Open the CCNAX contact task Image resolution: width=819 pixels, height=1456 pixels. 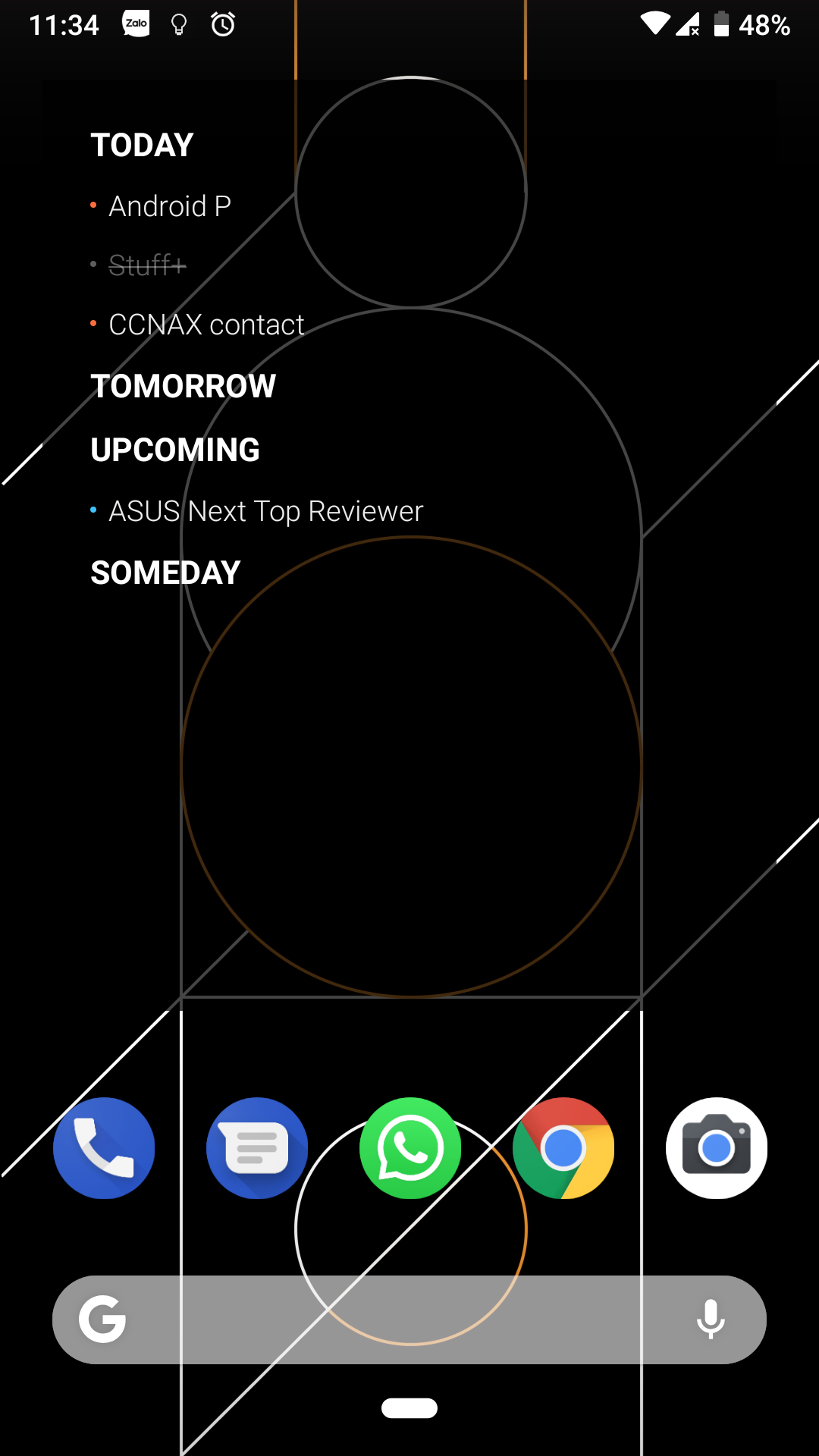coord(206,325)
